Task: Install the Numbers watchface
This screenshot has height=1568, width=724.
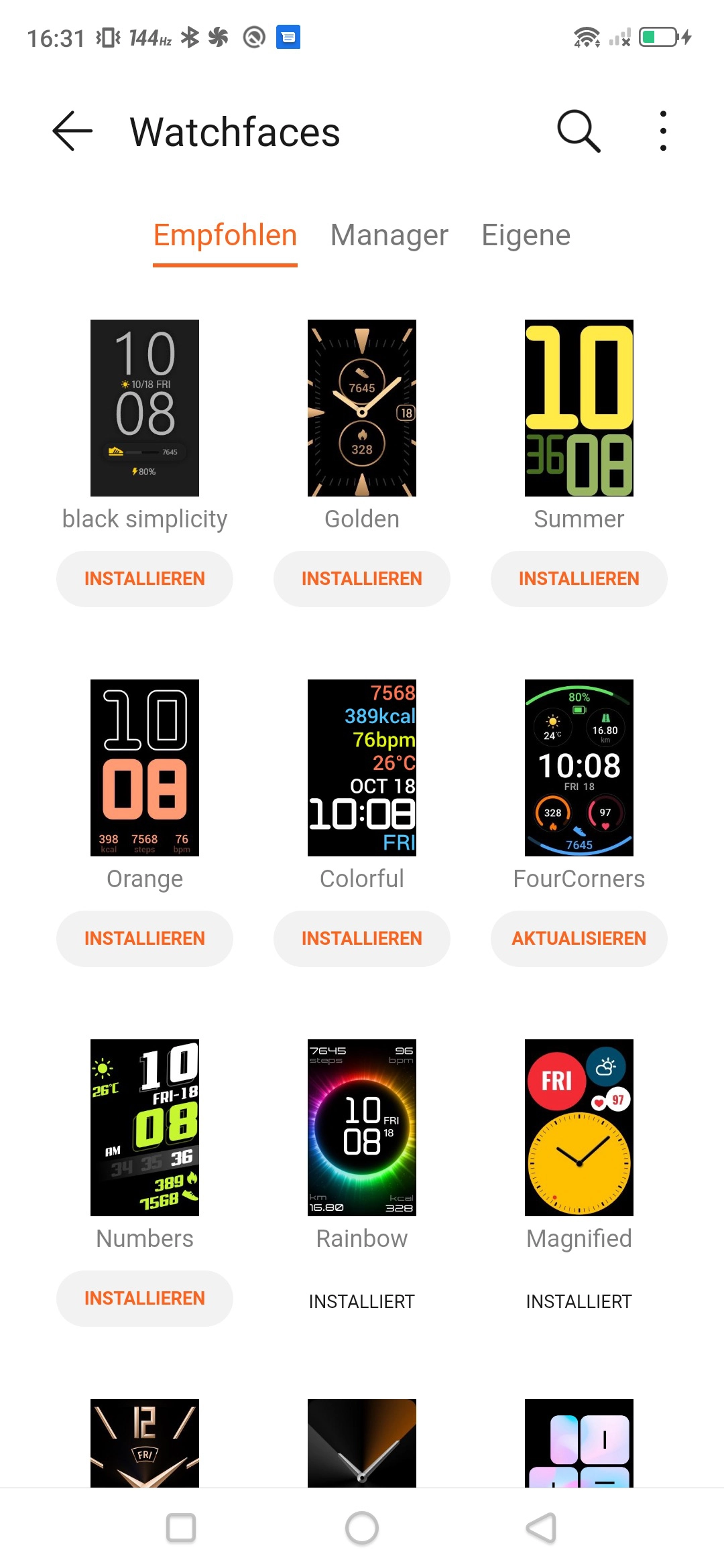Action: click(145, 1299)
